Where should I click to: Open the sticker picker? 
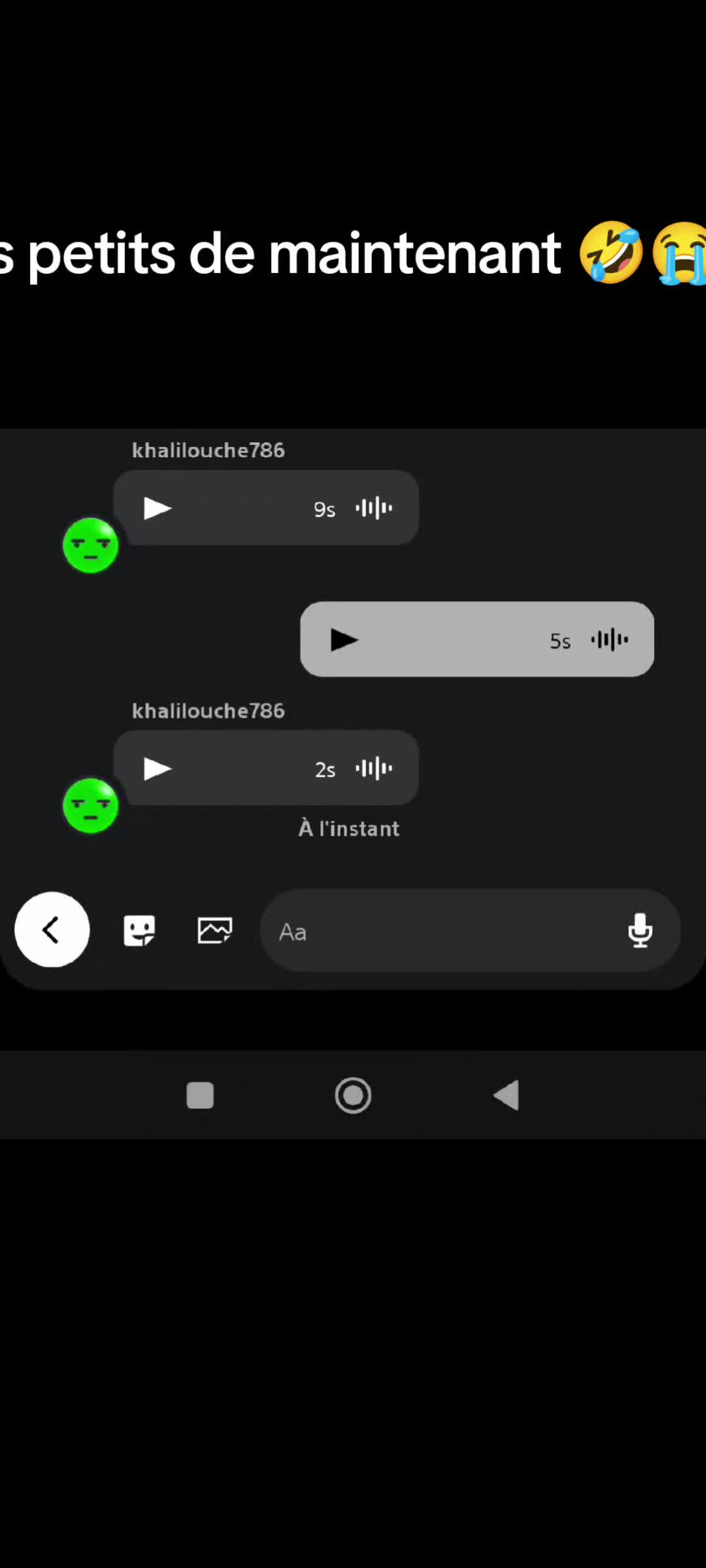(139, 930)
